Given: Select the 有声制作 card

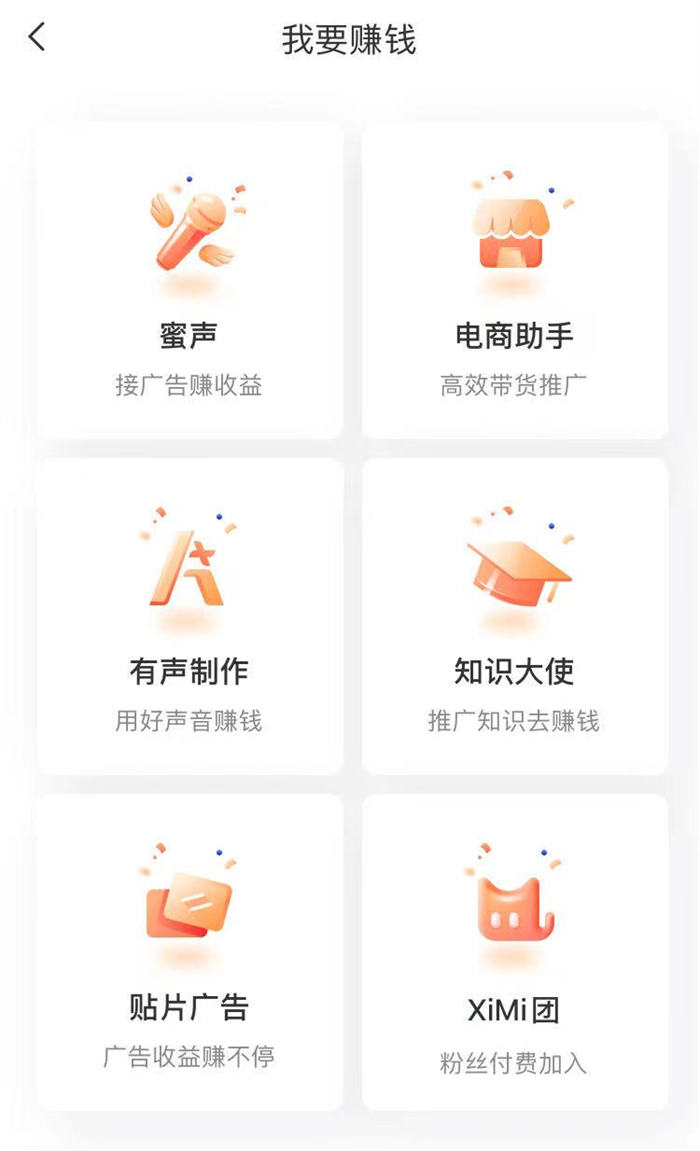Looking at the screenshot, I should pyautogui.click(x=189, y=616).
